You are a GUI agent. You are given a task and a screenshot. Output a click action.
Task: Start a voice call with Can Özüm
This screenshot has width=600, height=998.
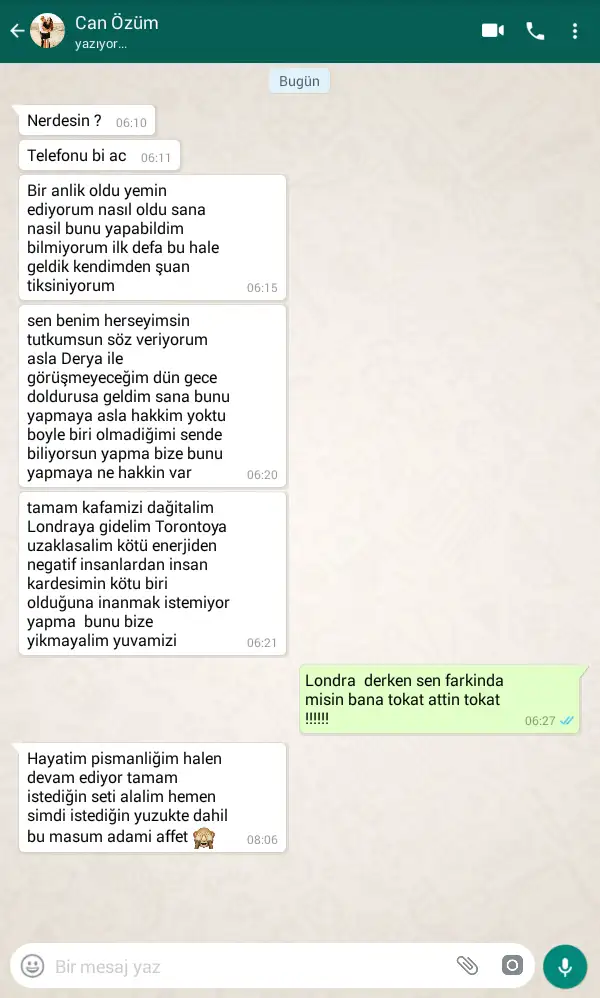[535, 31]
